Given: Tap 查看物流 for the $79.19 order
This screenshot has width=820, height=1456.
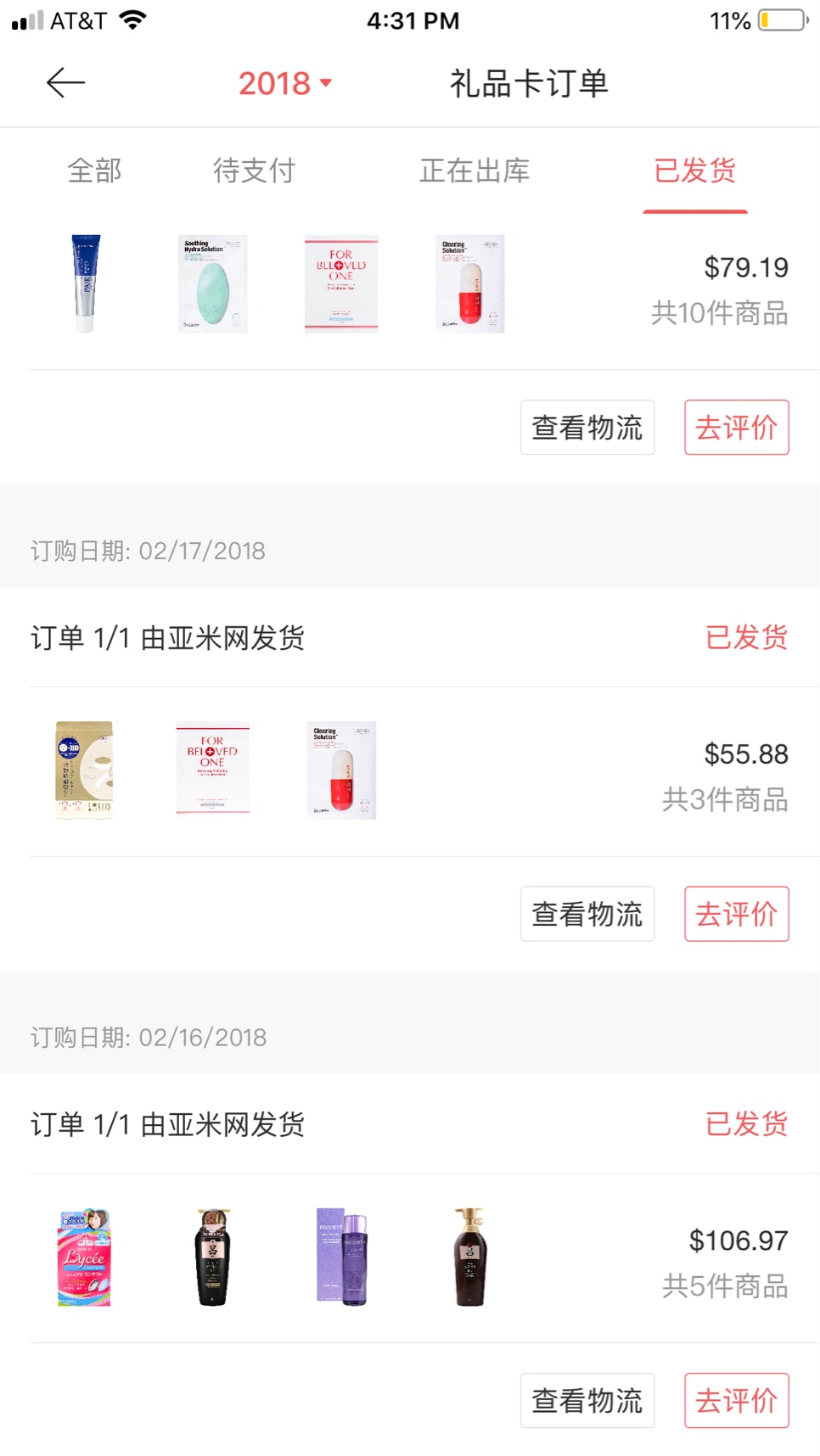Looking at the screenshot, I should [587, 428].
